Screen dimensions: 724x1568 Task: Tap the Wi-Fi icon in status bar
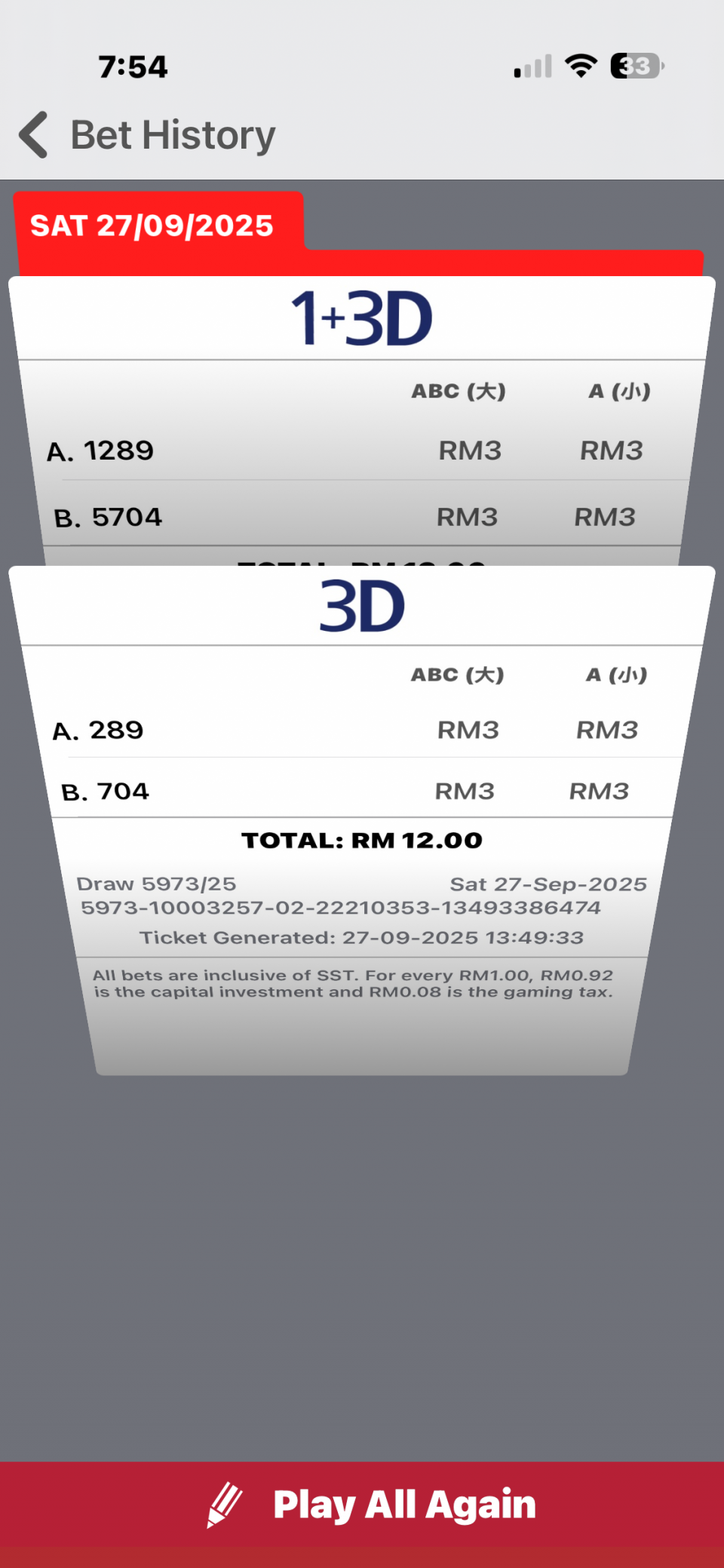(x=579, y=66)
